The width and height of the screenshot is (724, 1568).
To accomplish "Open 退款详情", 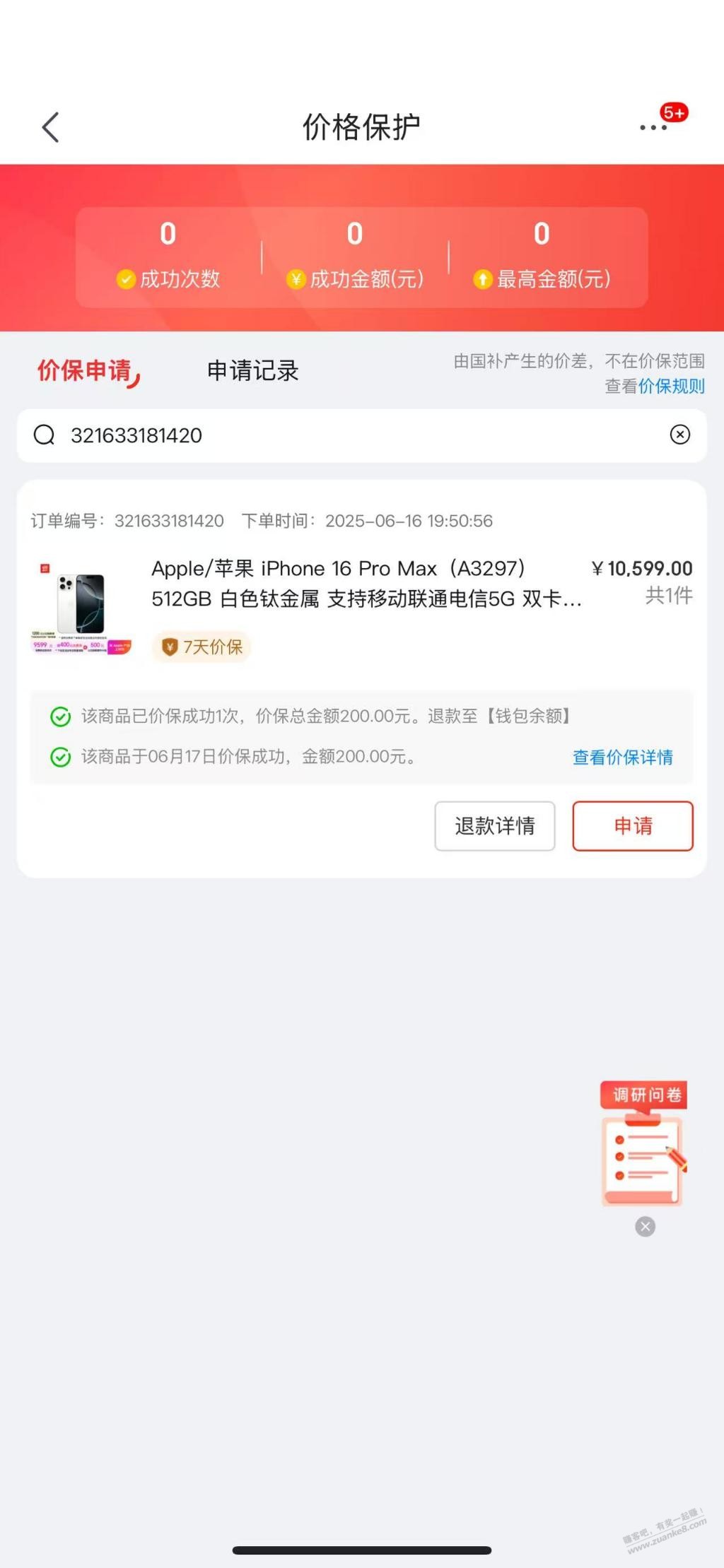I will coord(494,825).
